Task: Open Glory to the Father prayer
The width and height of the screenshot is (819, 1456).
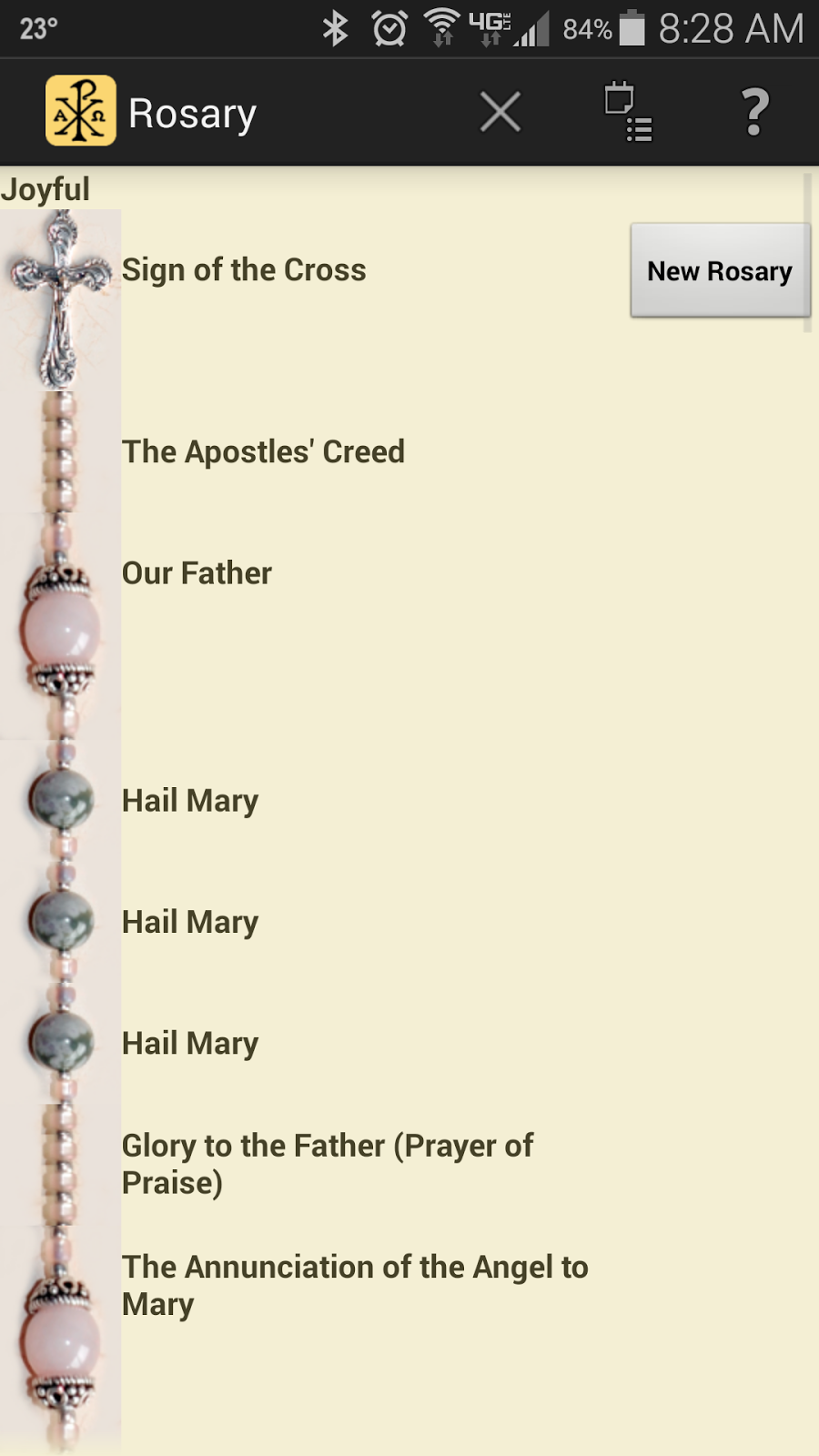Action: pyautogui.click(x=328, y=1164)
